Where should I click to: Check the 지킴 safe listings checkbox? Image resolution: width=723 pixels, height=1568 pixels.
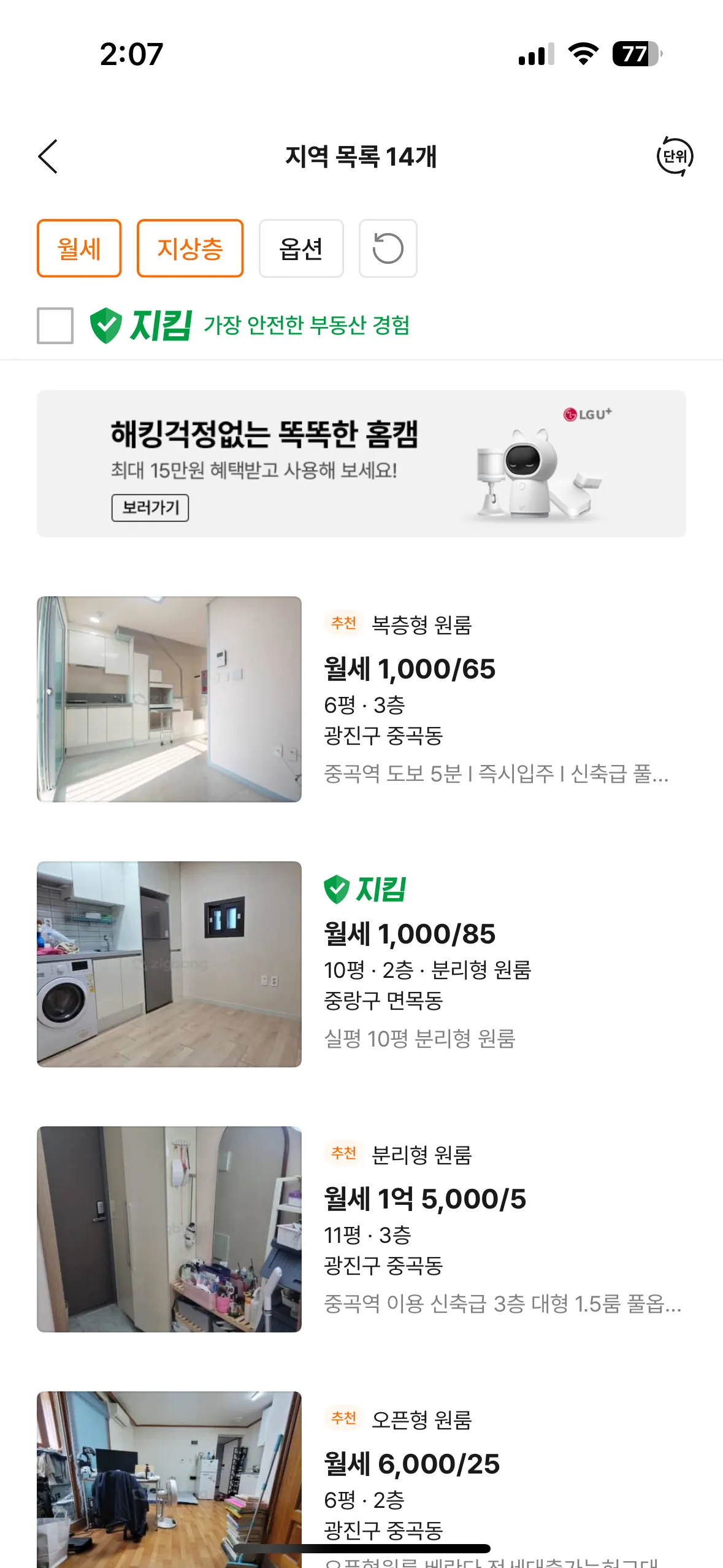click(x=55, y=325)
